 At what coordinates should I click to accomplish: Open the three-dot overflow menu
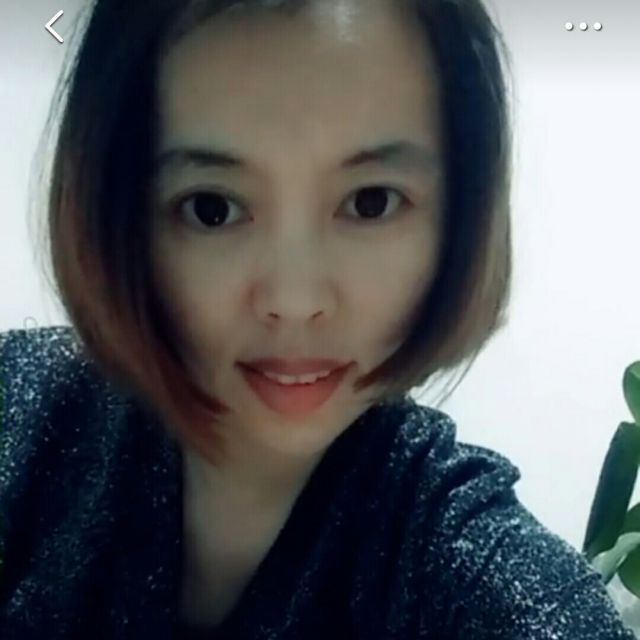click(x=583, y=27)
